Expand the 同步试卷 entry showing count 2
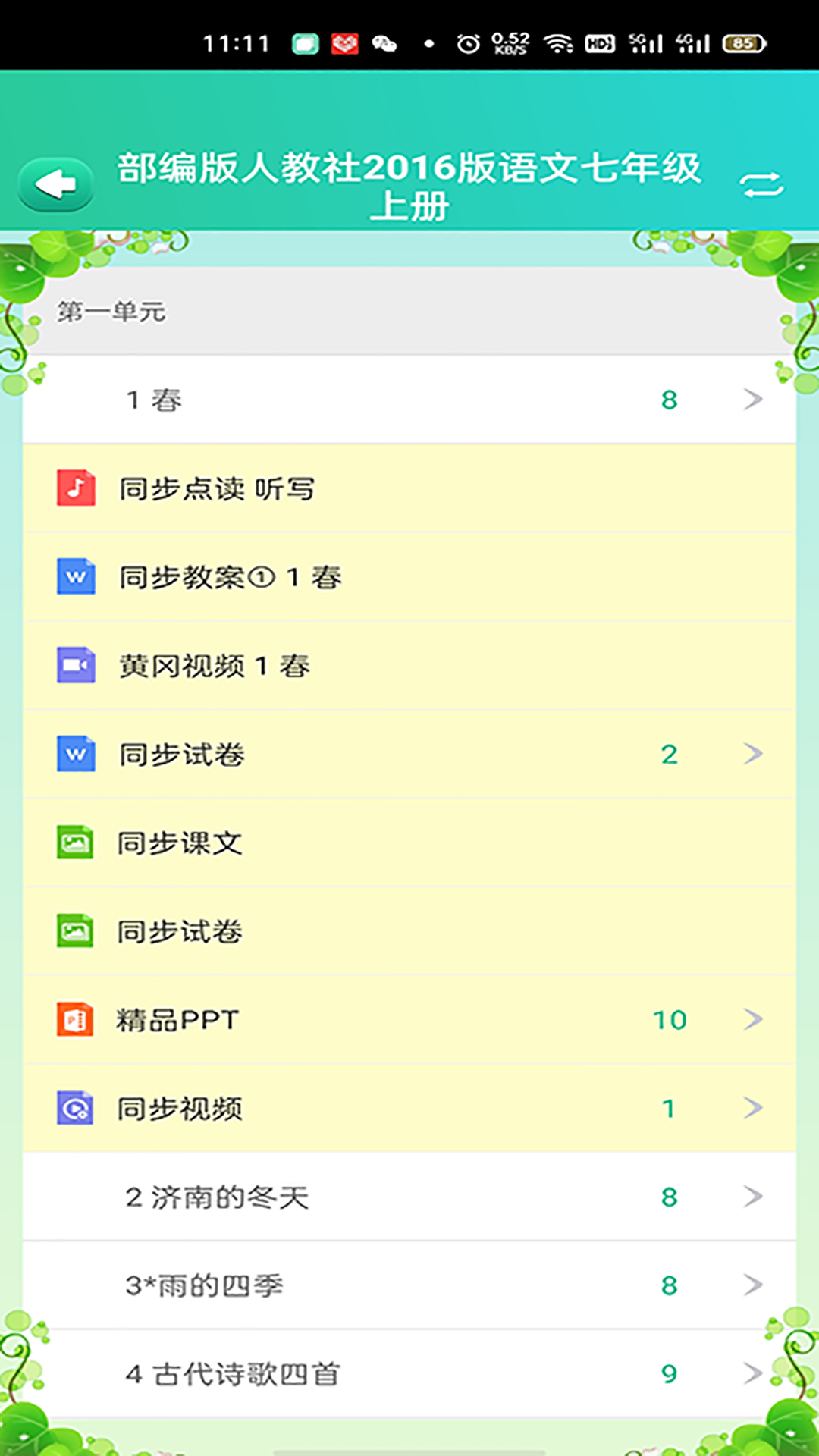 [753, 754]
